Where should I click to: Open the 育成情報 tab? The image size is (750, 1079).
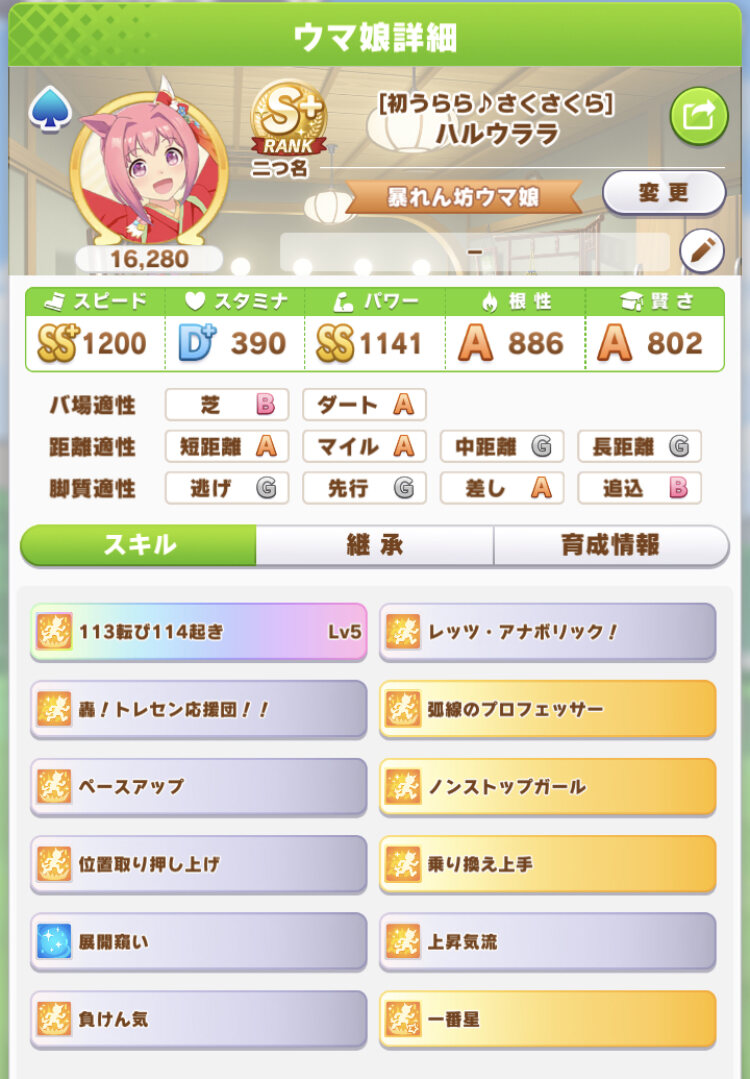coord(610,545)
